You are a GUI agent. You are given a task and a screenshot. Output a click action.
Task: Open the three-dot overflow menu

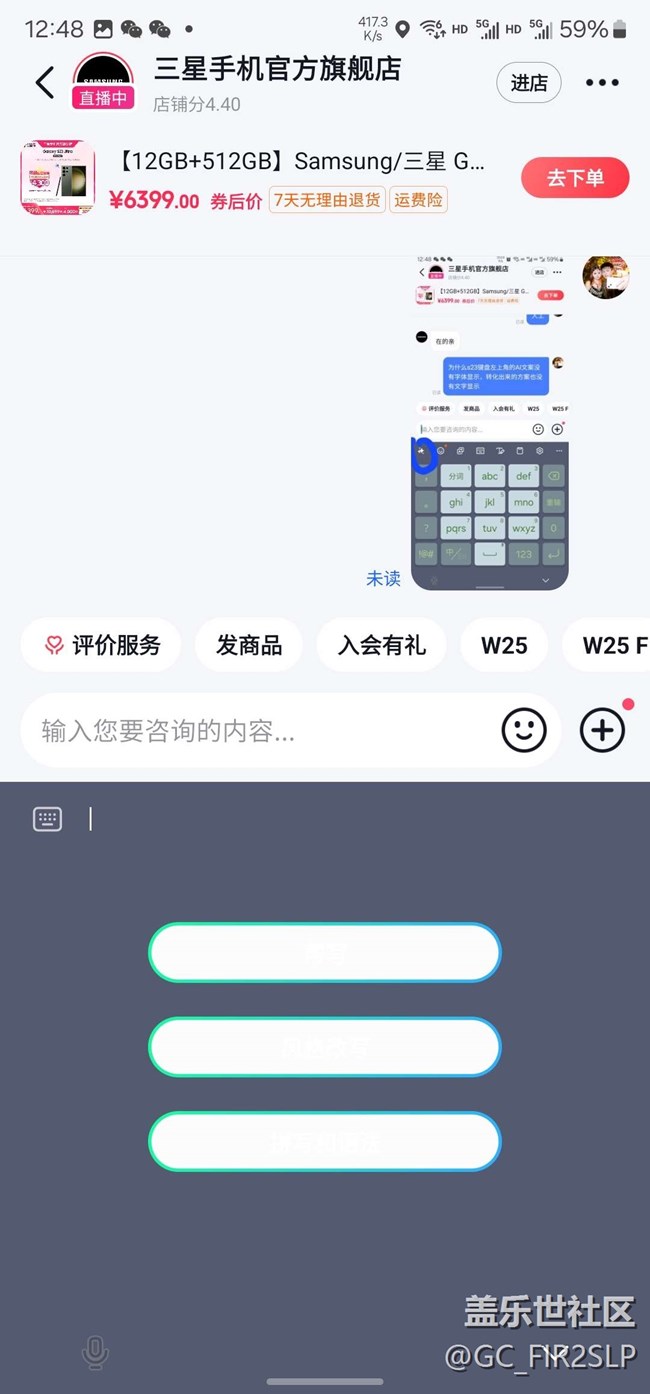click(x=602, y=83)
